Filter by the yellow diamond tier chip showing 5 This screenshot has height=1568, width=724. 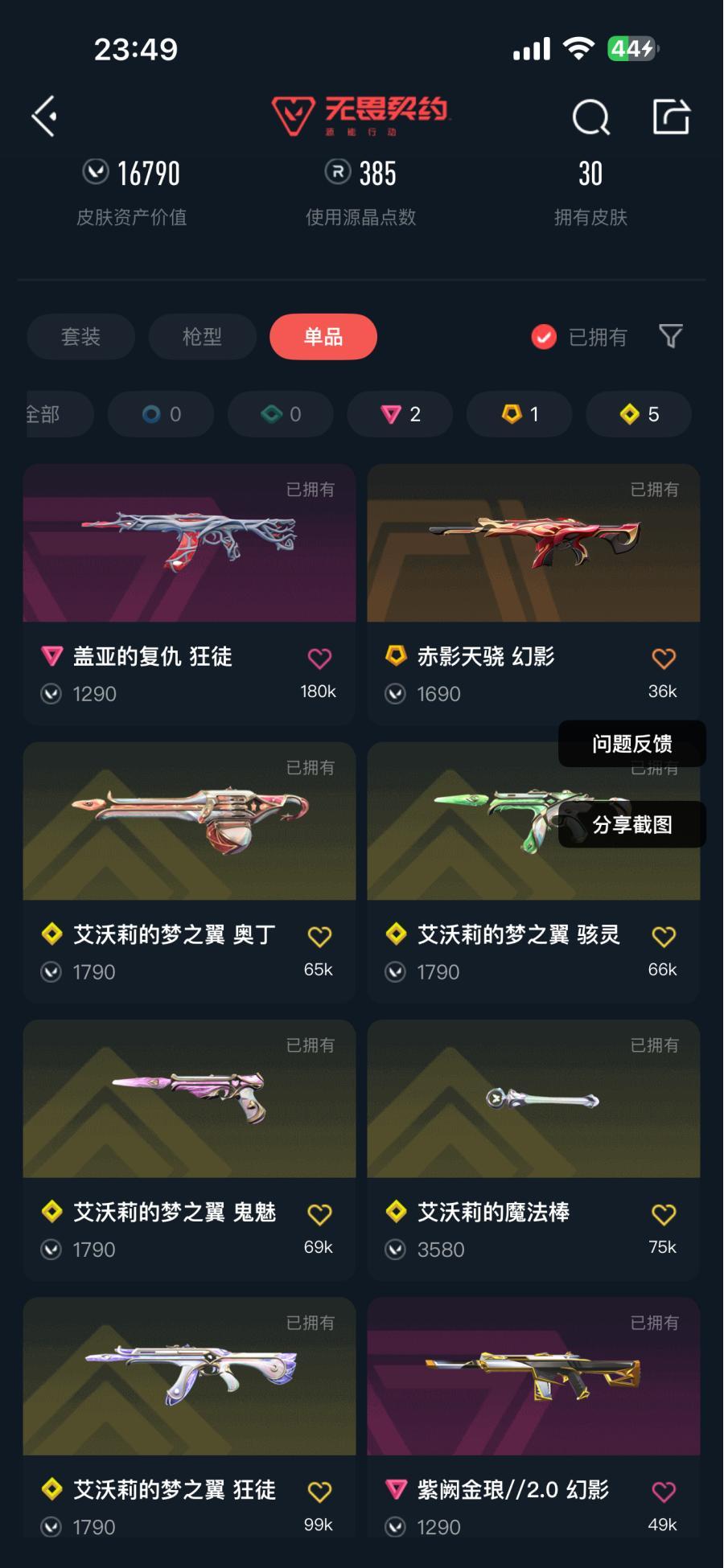point(639,414)
